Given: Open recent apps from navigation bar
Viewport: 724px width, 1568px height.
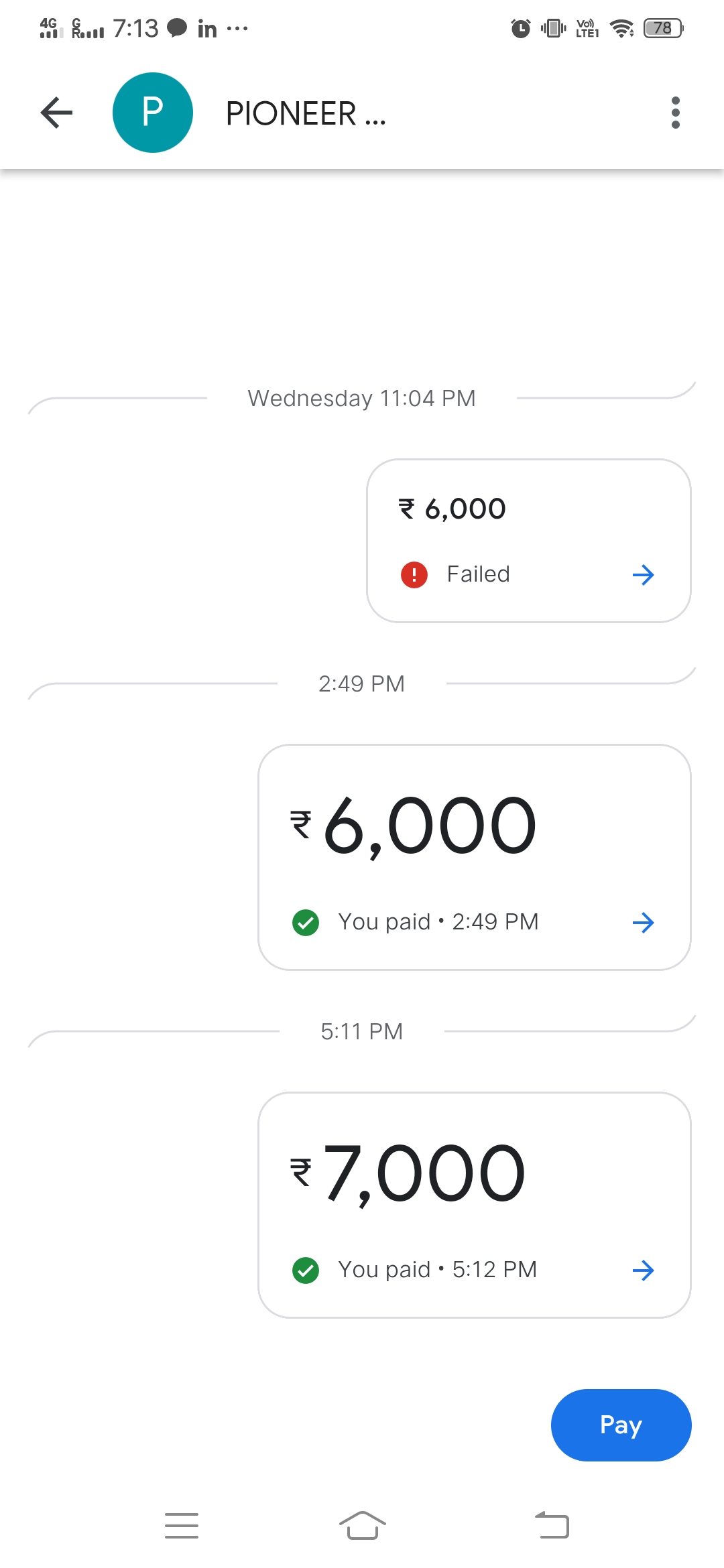Looking at the screenshot, I should tap(182, 1525).
